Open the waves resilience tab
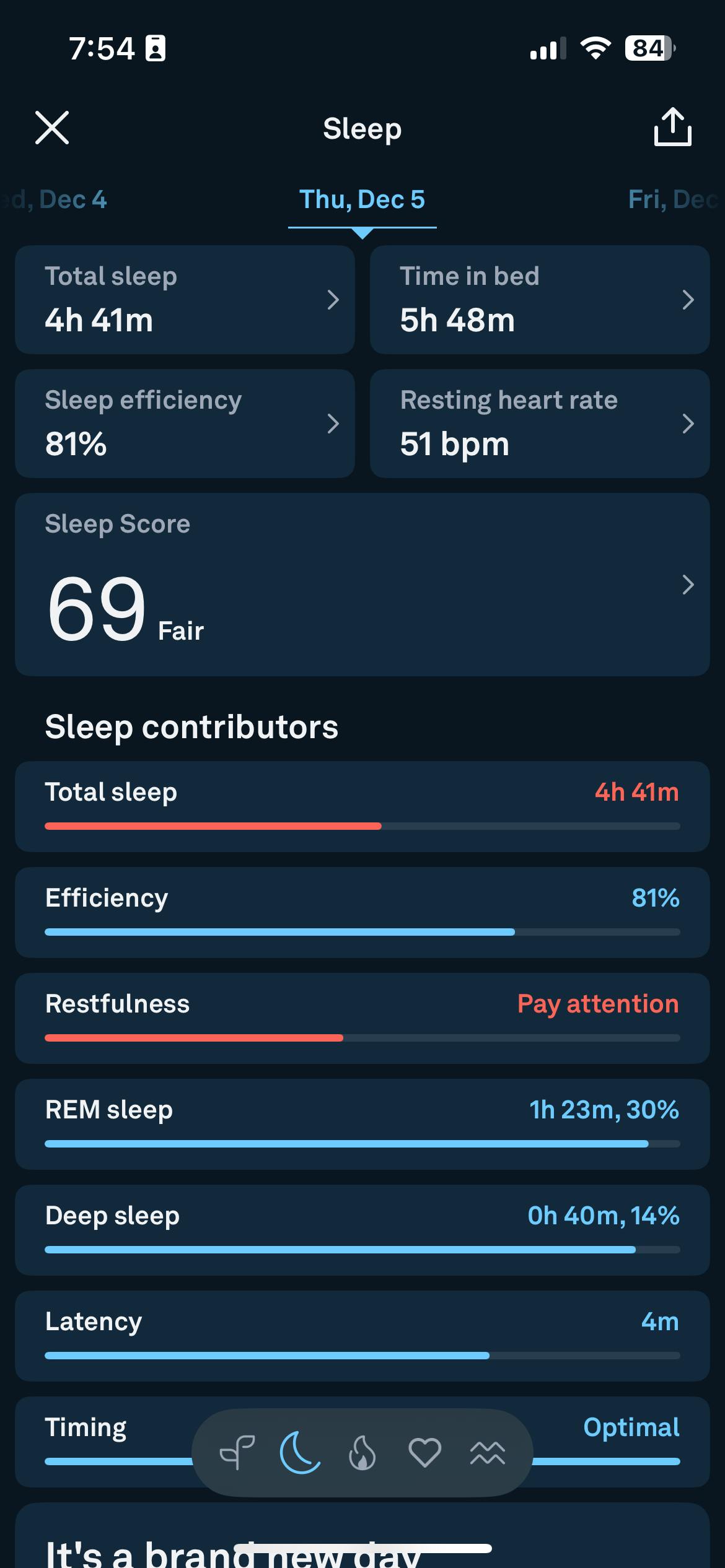The height and width of the screenshot is (1568, 725). 488,1452
